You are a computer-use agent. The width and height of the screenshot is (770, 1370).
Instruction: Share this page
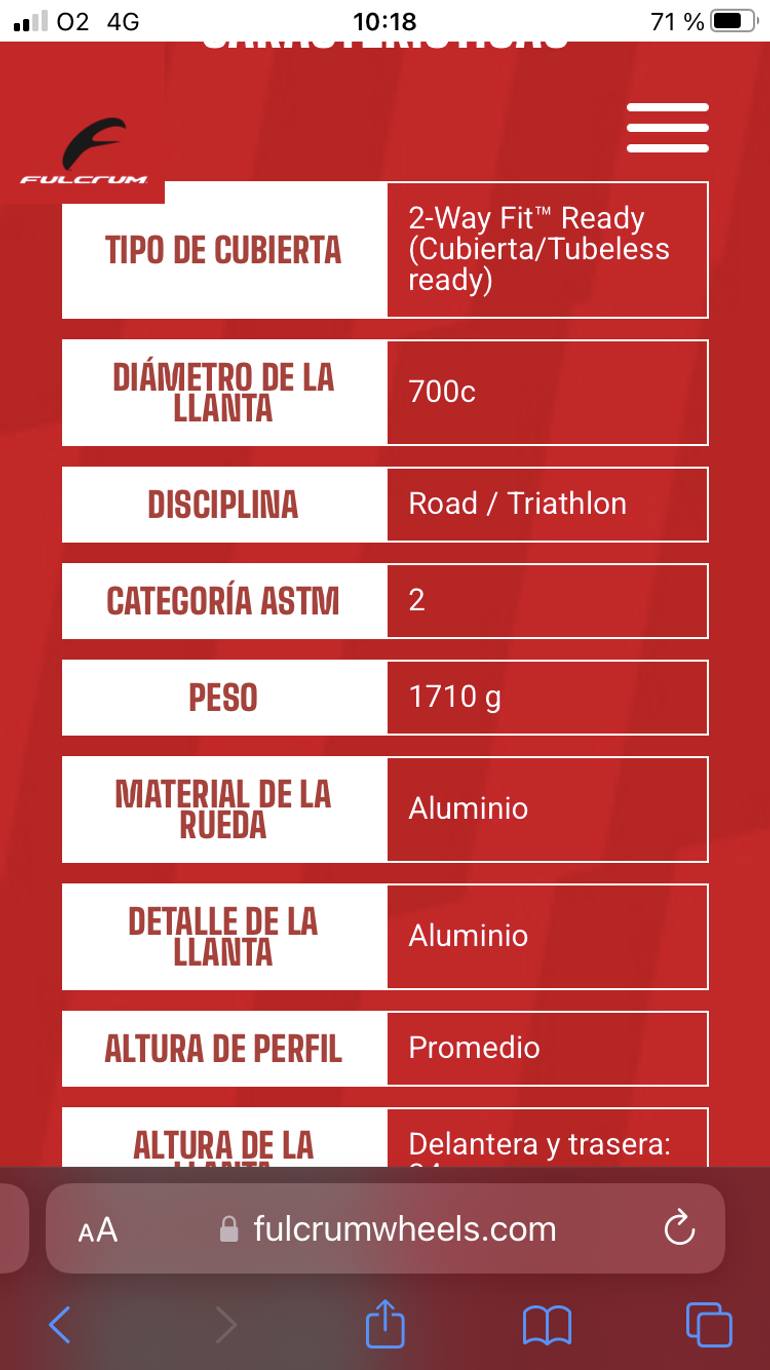pos(385,1323)
